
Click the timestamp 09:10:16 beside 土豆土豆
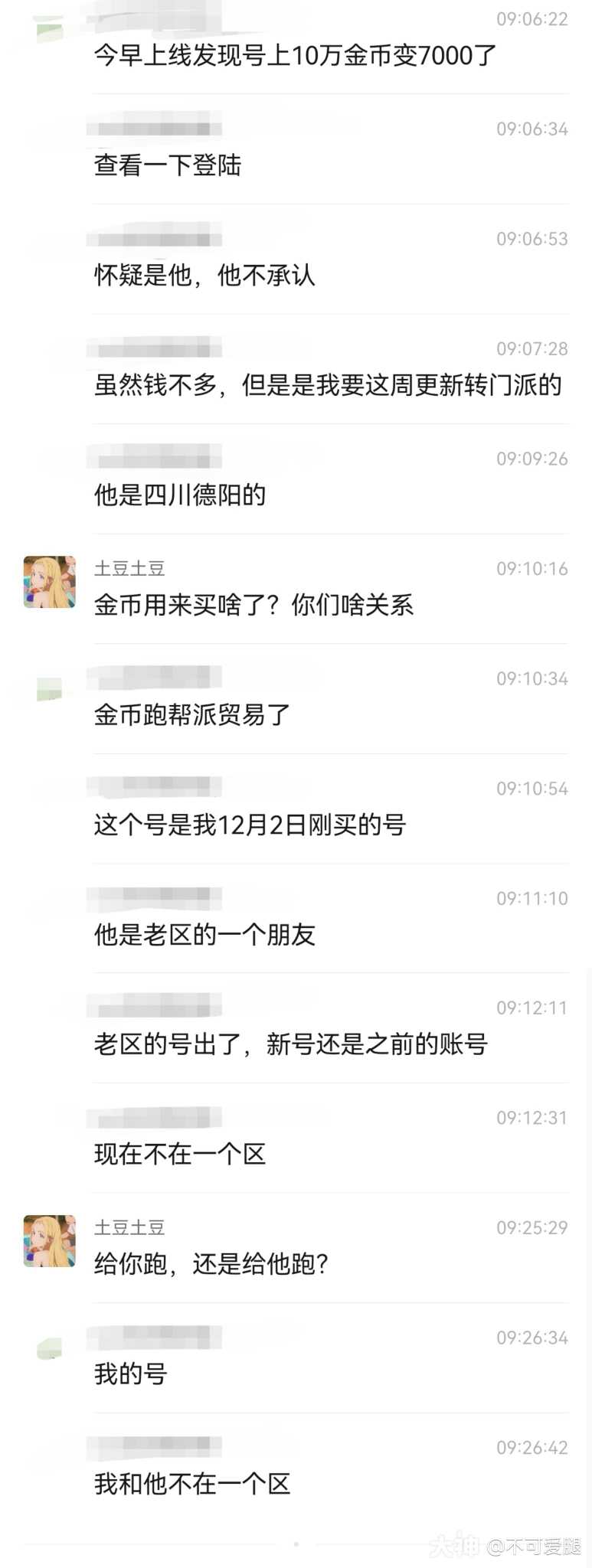point(531,568)
